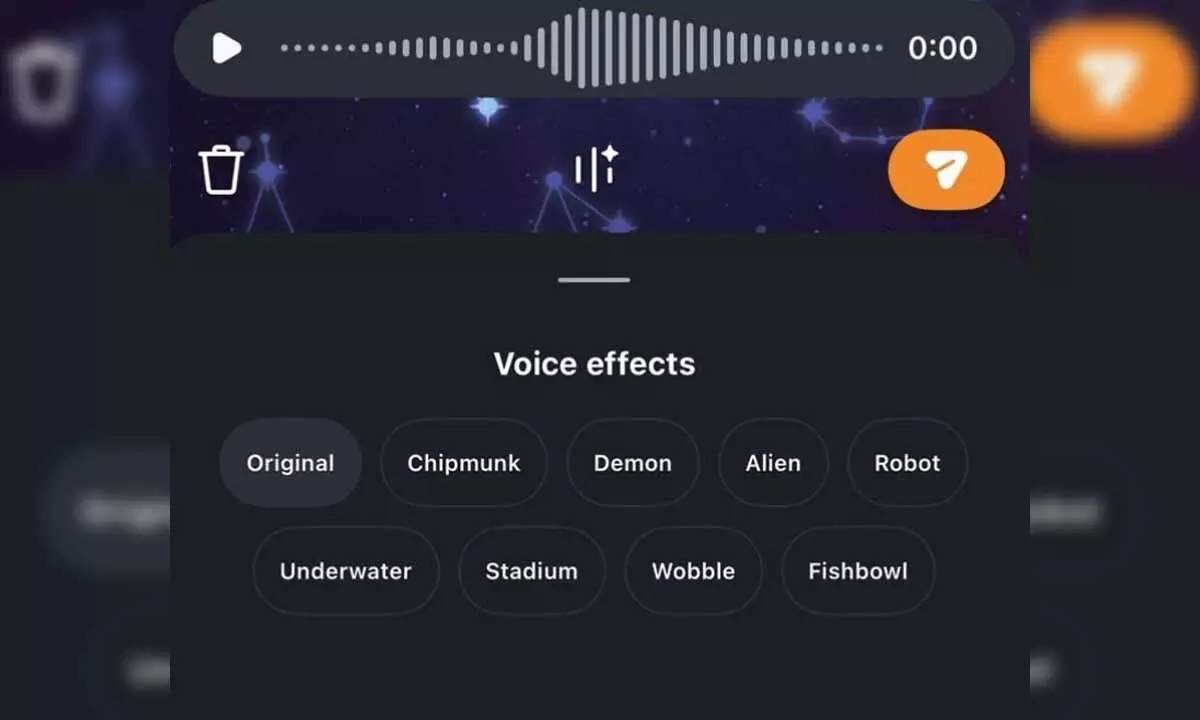Image resolution: width=1200 pixels, height=720 pixels.
Task: Enable the Wobble voice effect
Action: (x=693, y=571)
